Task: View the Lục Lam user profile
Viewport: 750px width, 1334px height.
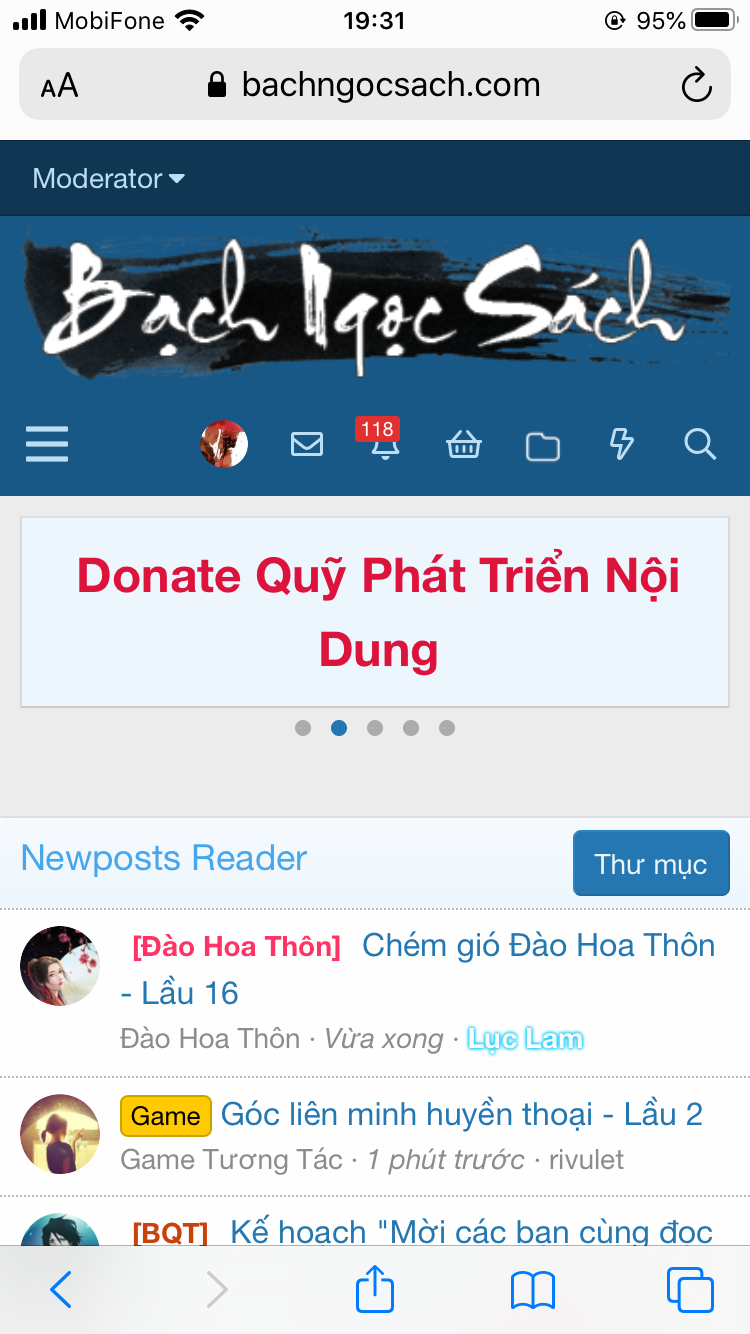Action: pos(525,1039)
